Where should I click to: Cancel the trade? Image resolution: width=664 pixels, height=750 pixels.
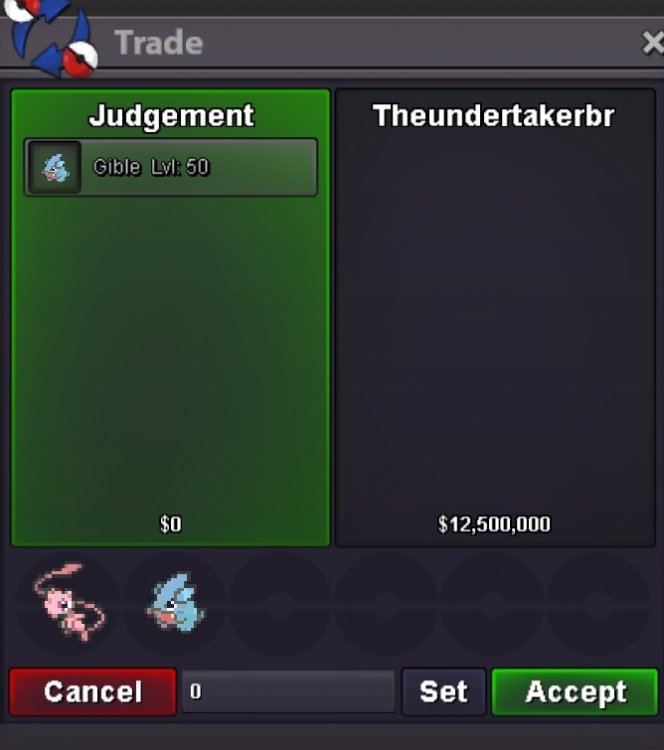click(93, 692)
